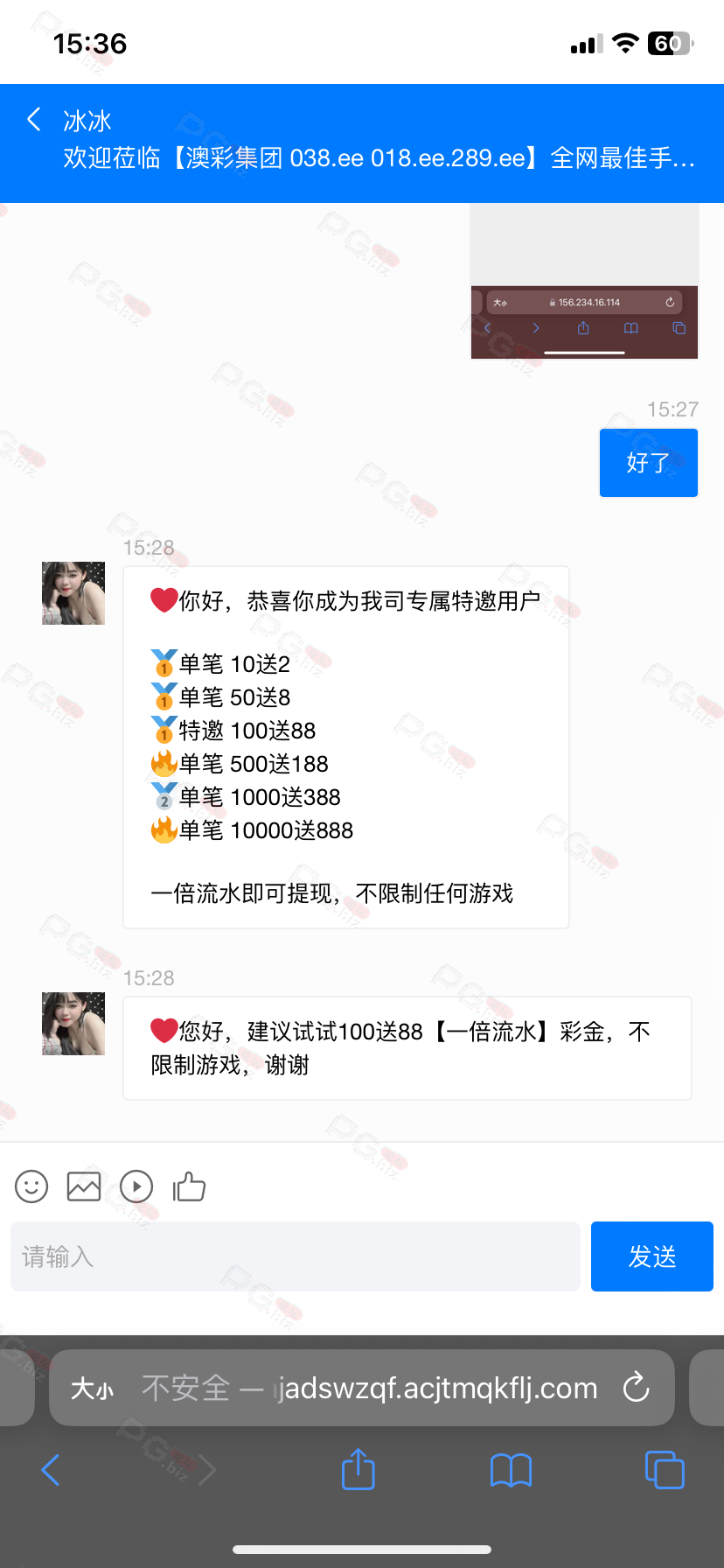Open the sent screenshot image
Viewport: 724px width, 1568px height.
click(585, 281)
